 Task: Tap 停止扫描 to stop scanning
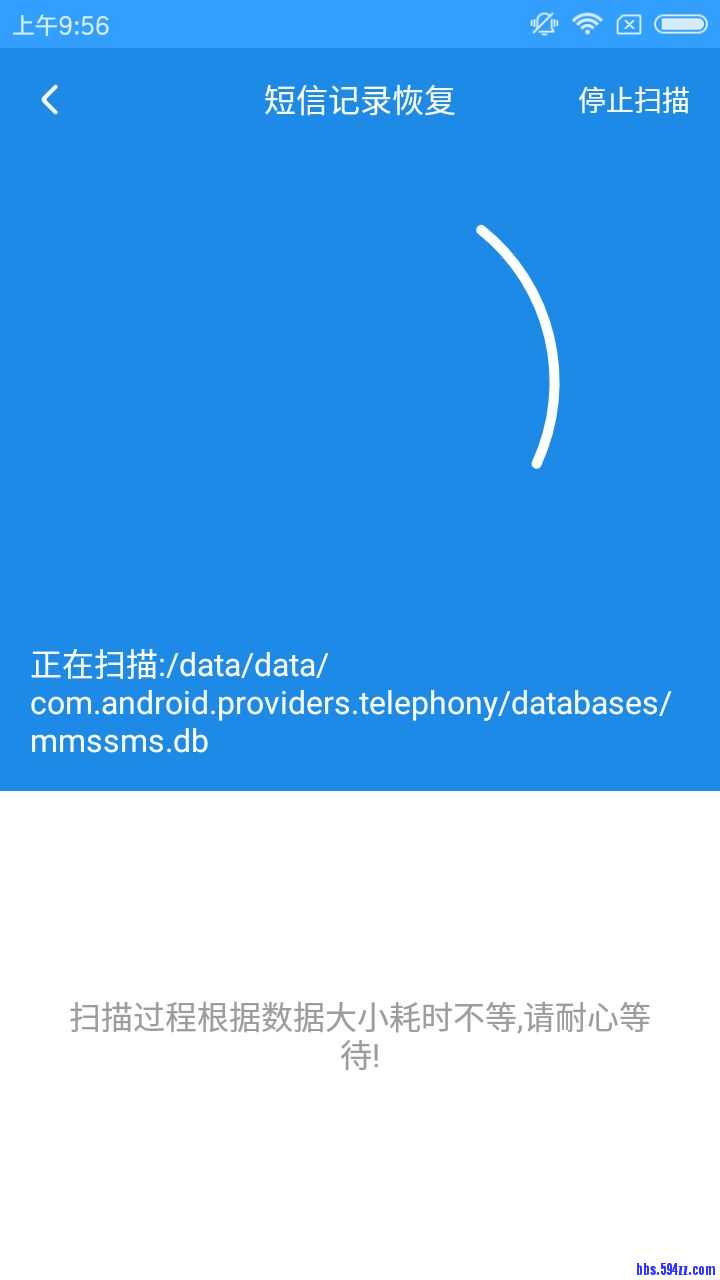633,100
